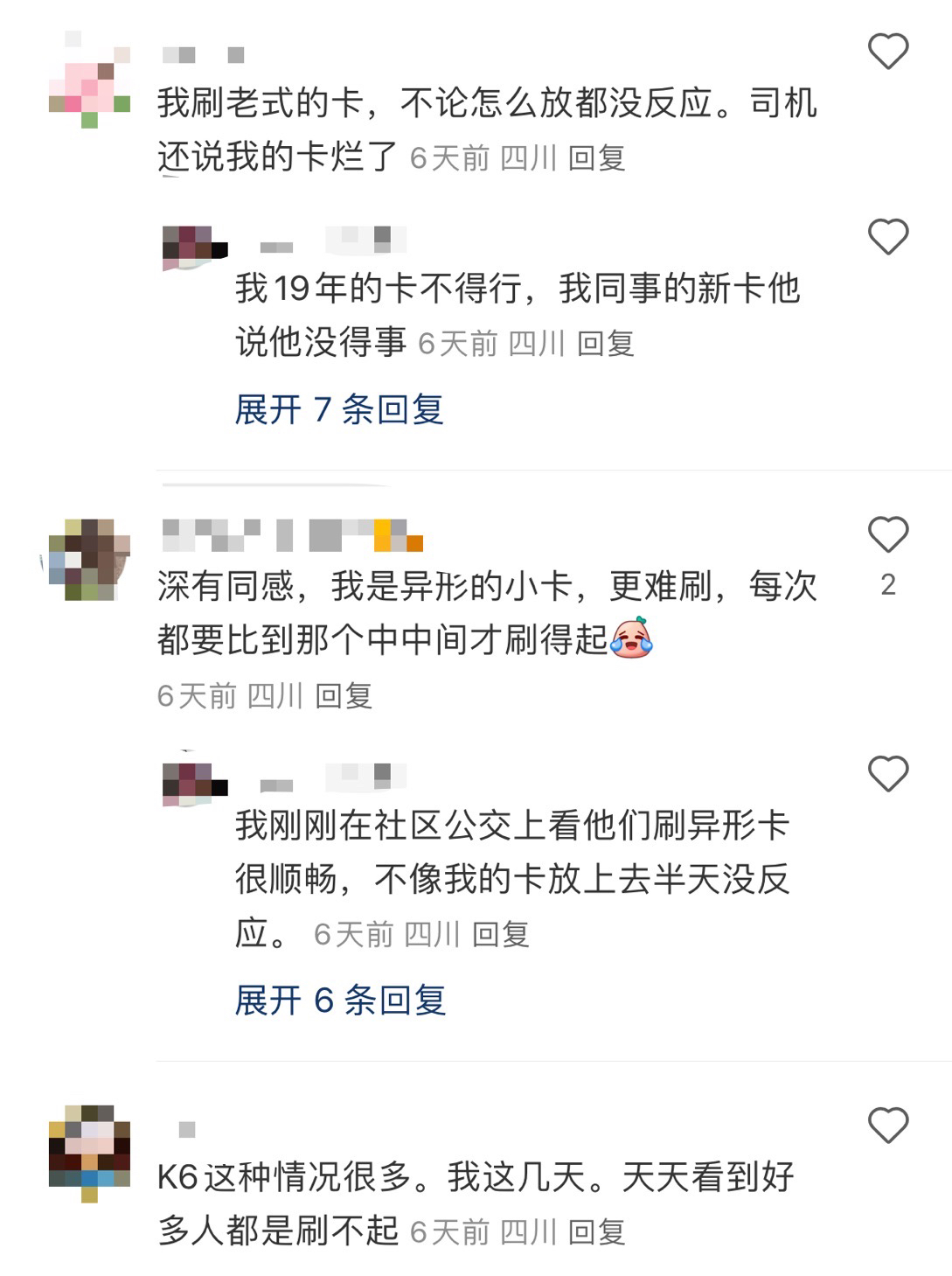Screen dimensions: 952x1276
Task: Reply to the 社区公交上 comment
Action: [501, 935]
